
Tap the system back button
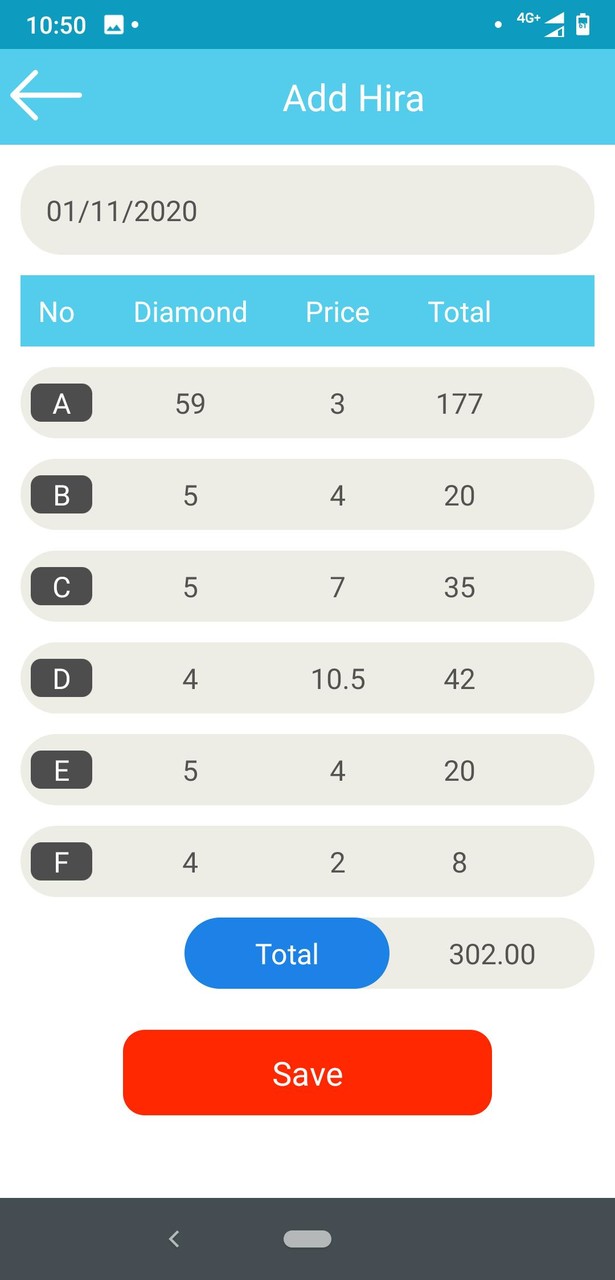tap(174, 1240)
